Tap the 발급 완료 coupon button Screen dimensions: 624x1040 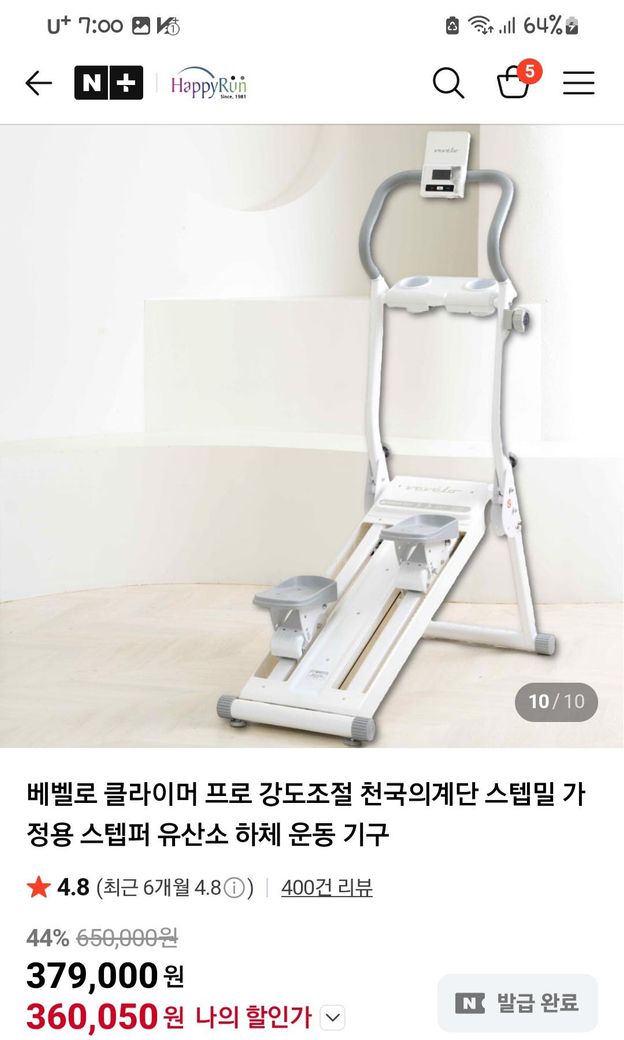coord(517,1002)
